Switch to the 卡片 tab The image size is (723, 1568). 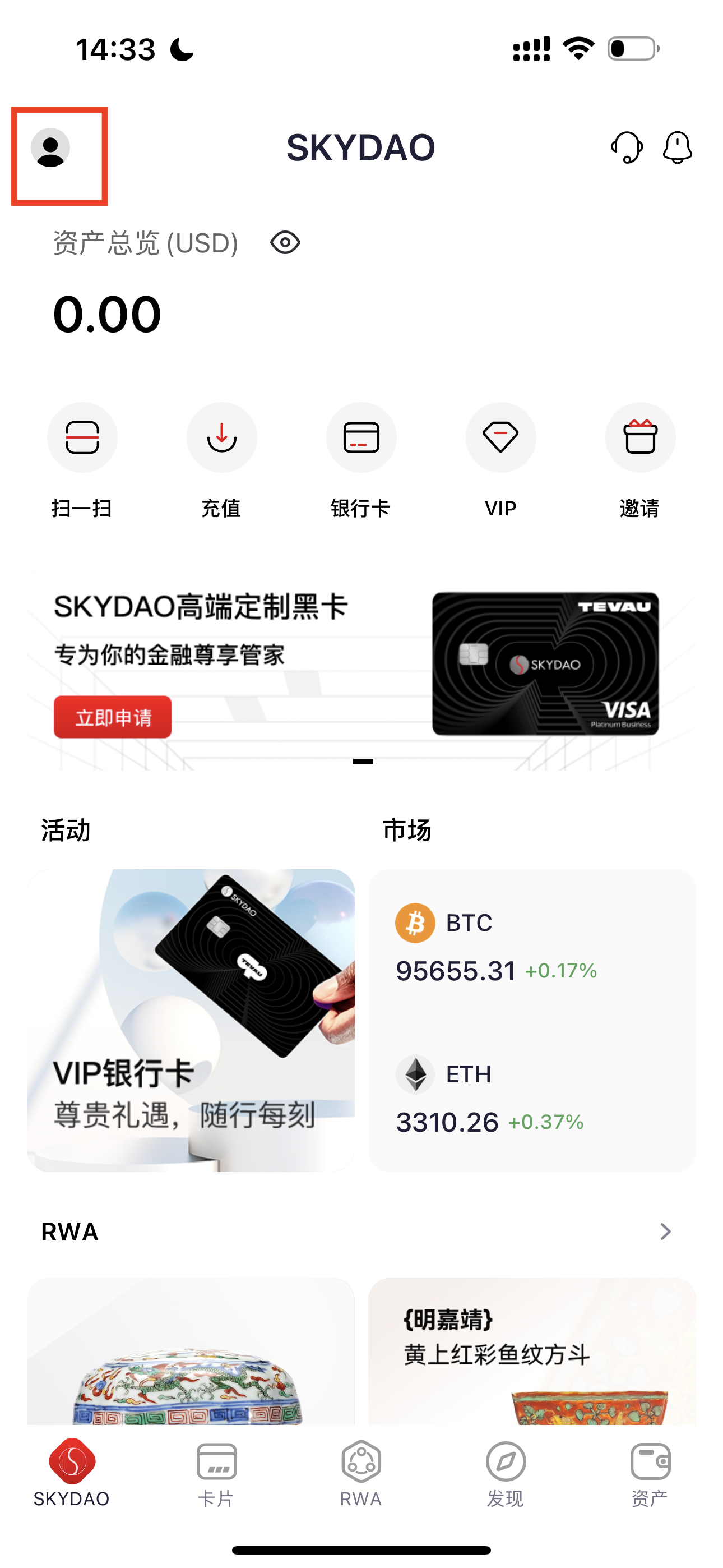pos(216,1473)
